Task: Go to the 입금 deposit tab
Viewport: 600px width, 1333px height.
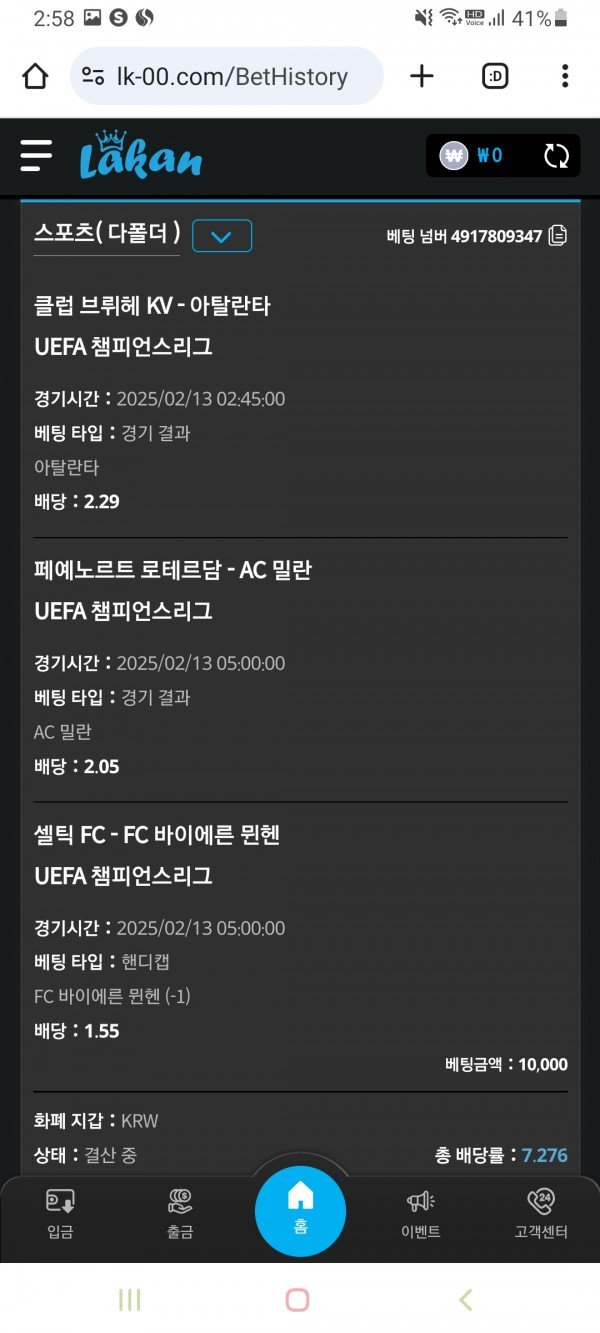Action: [x=60, y=1212]
